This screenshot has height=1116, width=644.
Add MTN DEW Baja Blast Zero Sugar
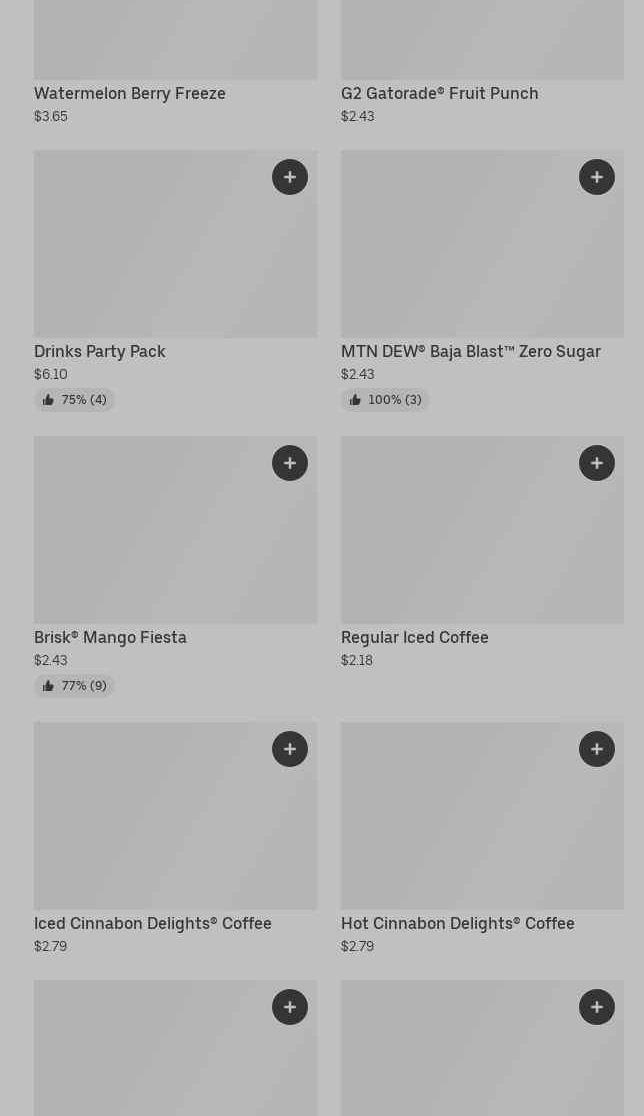(597, 177)
